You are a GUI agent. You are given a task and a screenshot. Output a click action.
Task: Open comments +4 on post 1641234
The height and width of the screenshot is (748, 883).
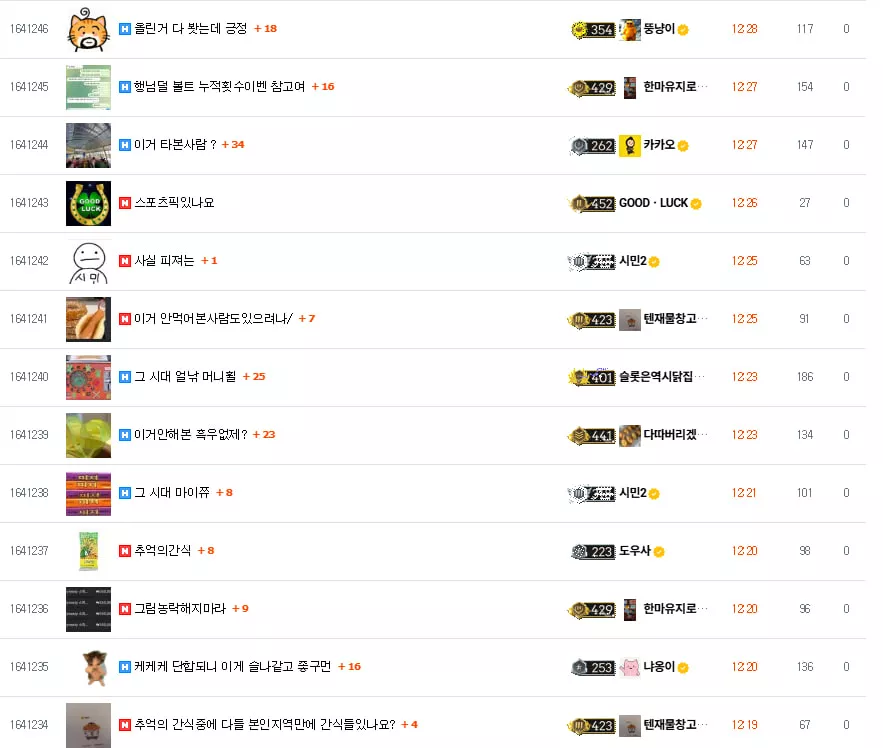tap(409, 725)
